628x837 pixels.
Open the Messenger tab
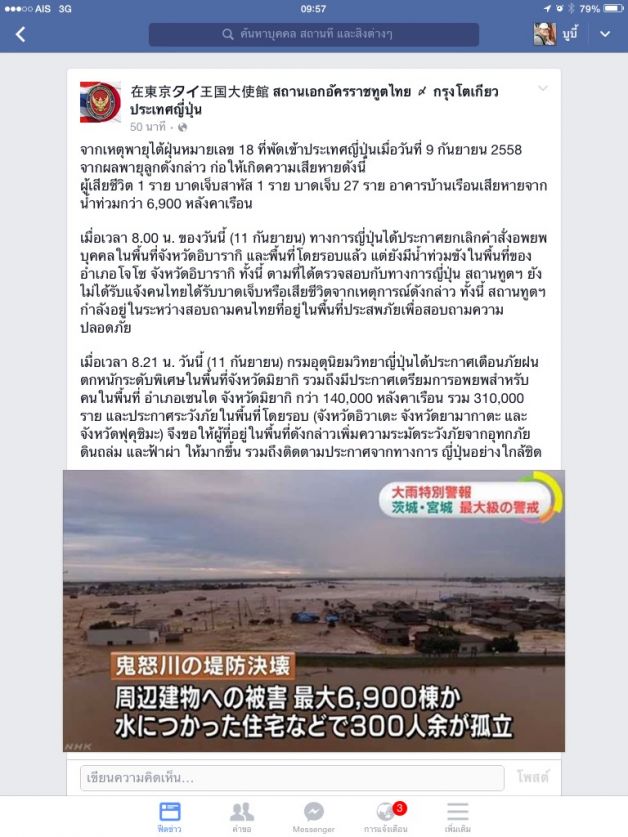tap(313, 816)
